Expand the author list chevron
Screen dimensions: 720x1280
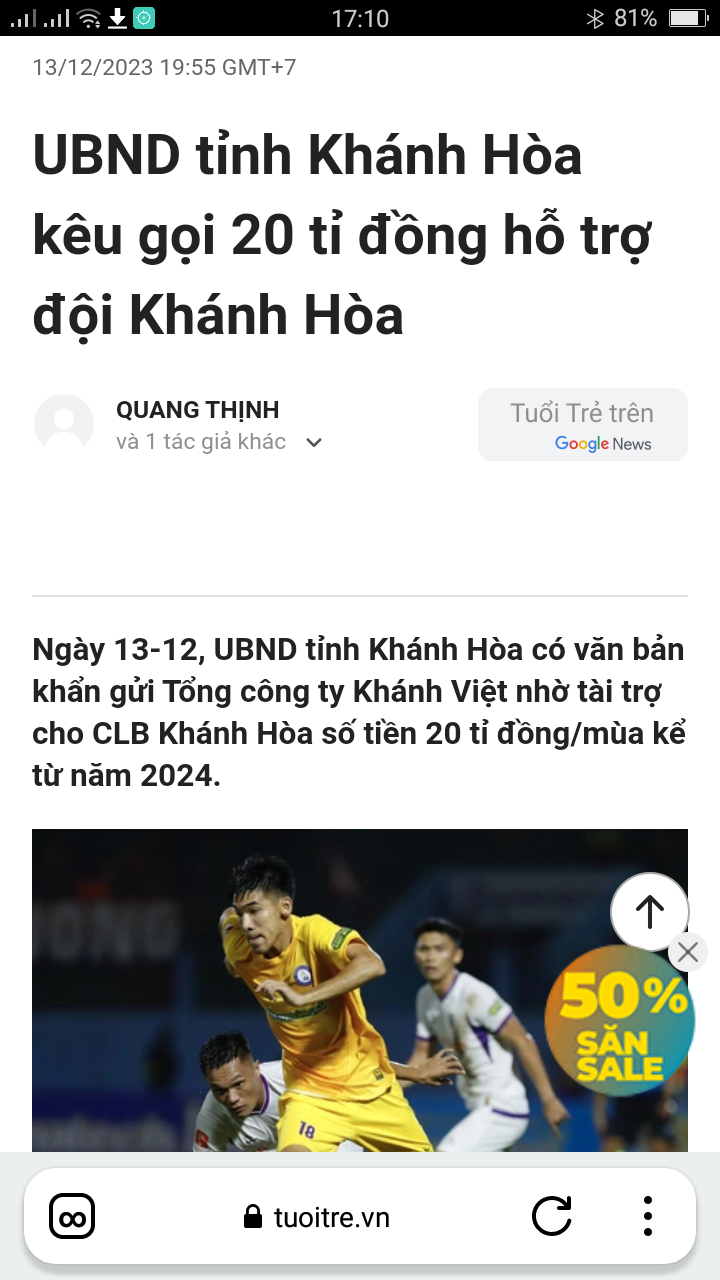[x=314, y=442]
